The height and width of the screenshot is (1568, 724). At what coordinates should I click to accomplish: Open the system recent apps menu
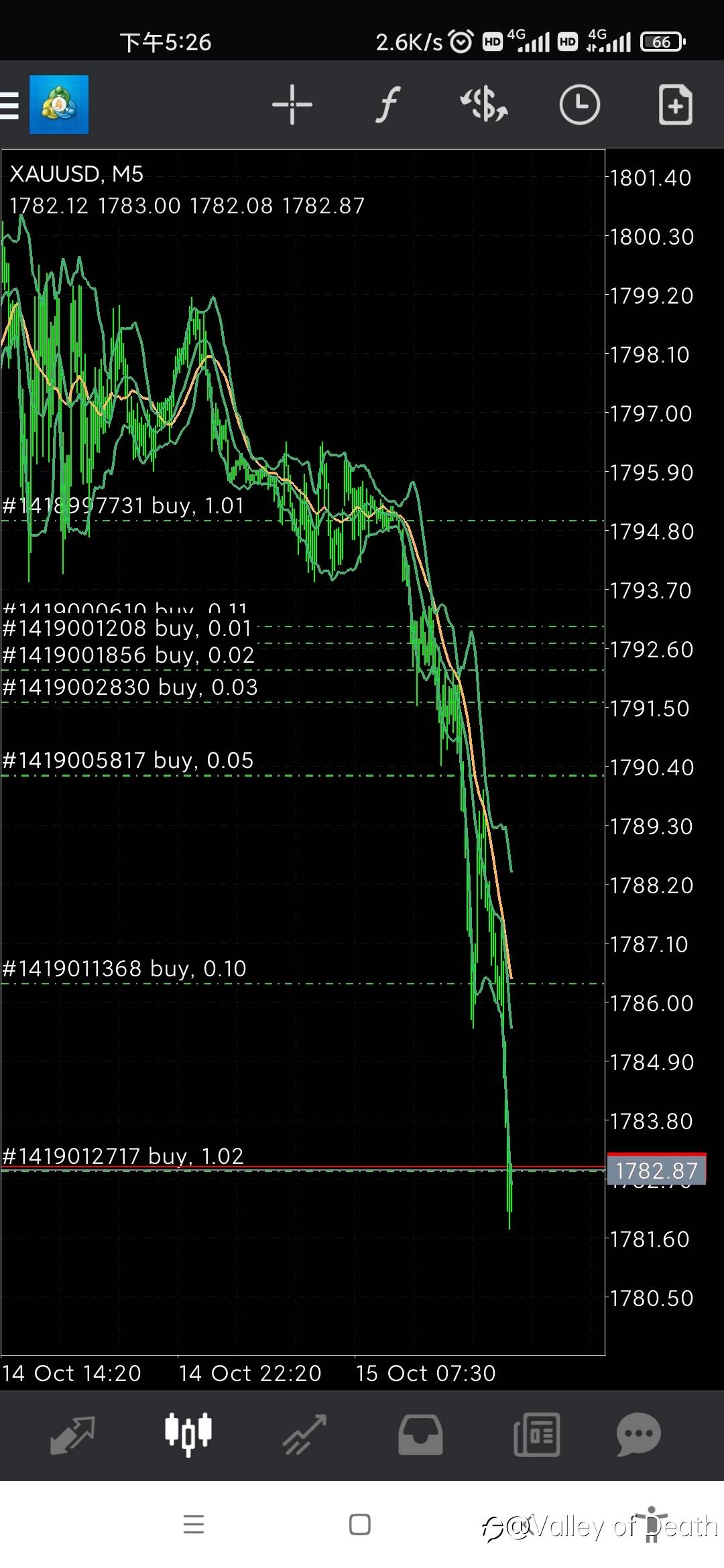coord(194,1524)
